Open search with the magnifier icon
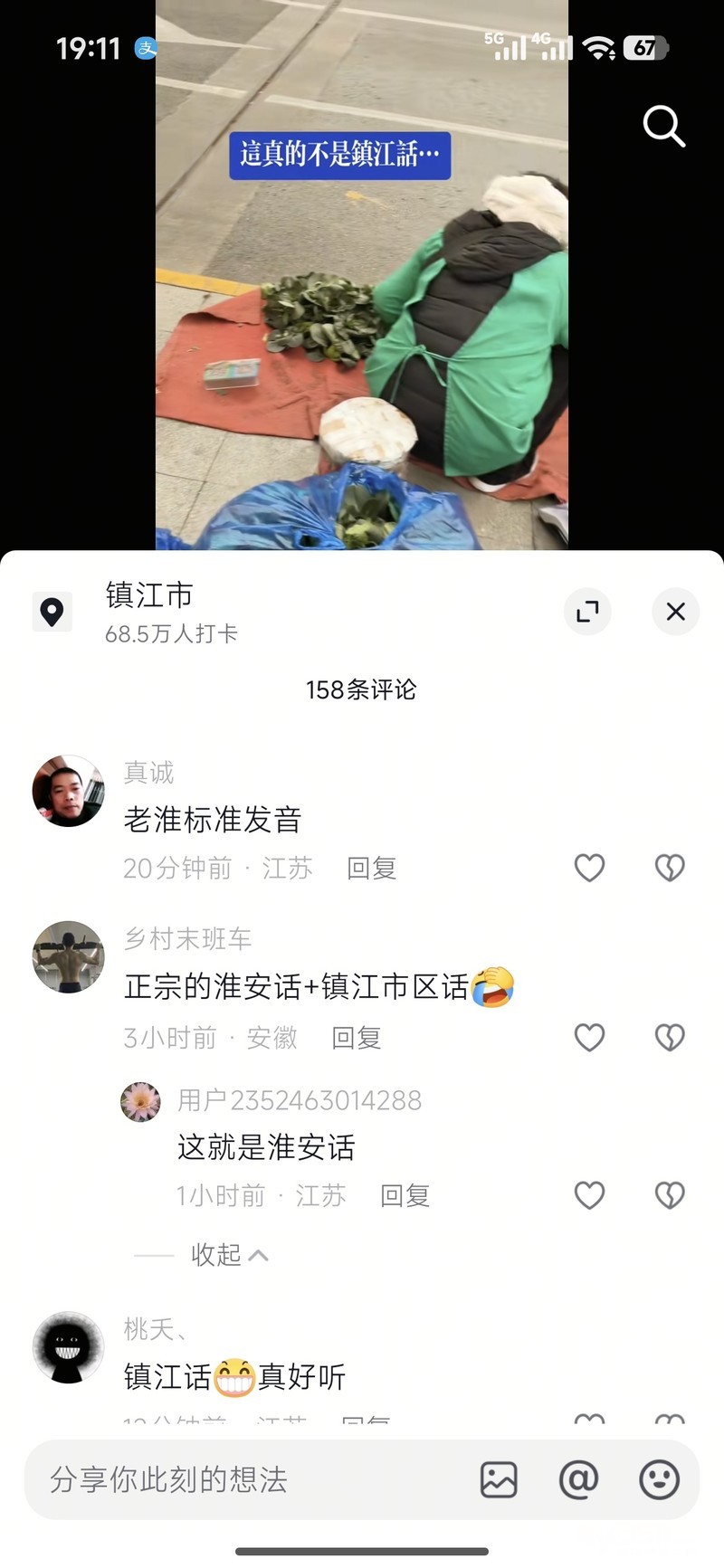This screenshot has width=724, height=1568. click(x=663, y=126)
